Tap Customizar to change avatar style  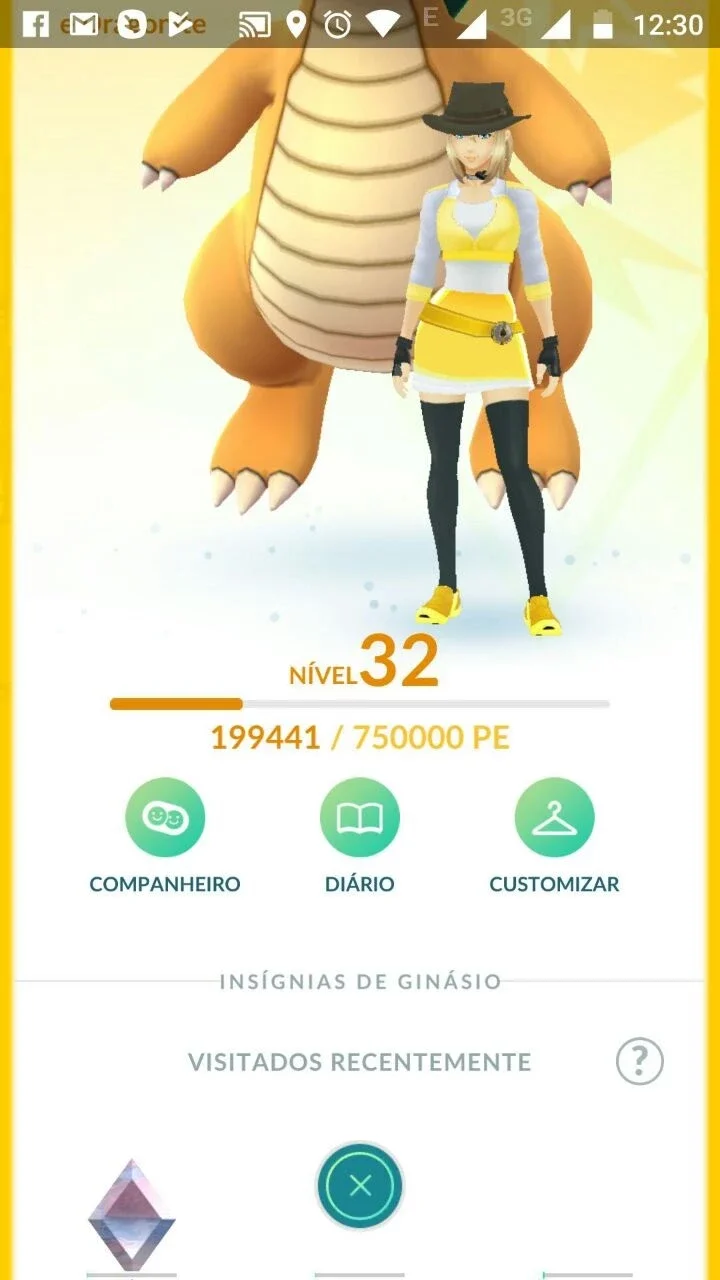[x=555, y=818]
